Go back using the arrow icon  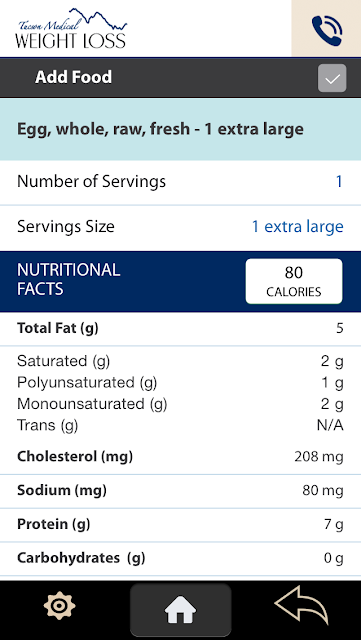click(x=302, y=604)
